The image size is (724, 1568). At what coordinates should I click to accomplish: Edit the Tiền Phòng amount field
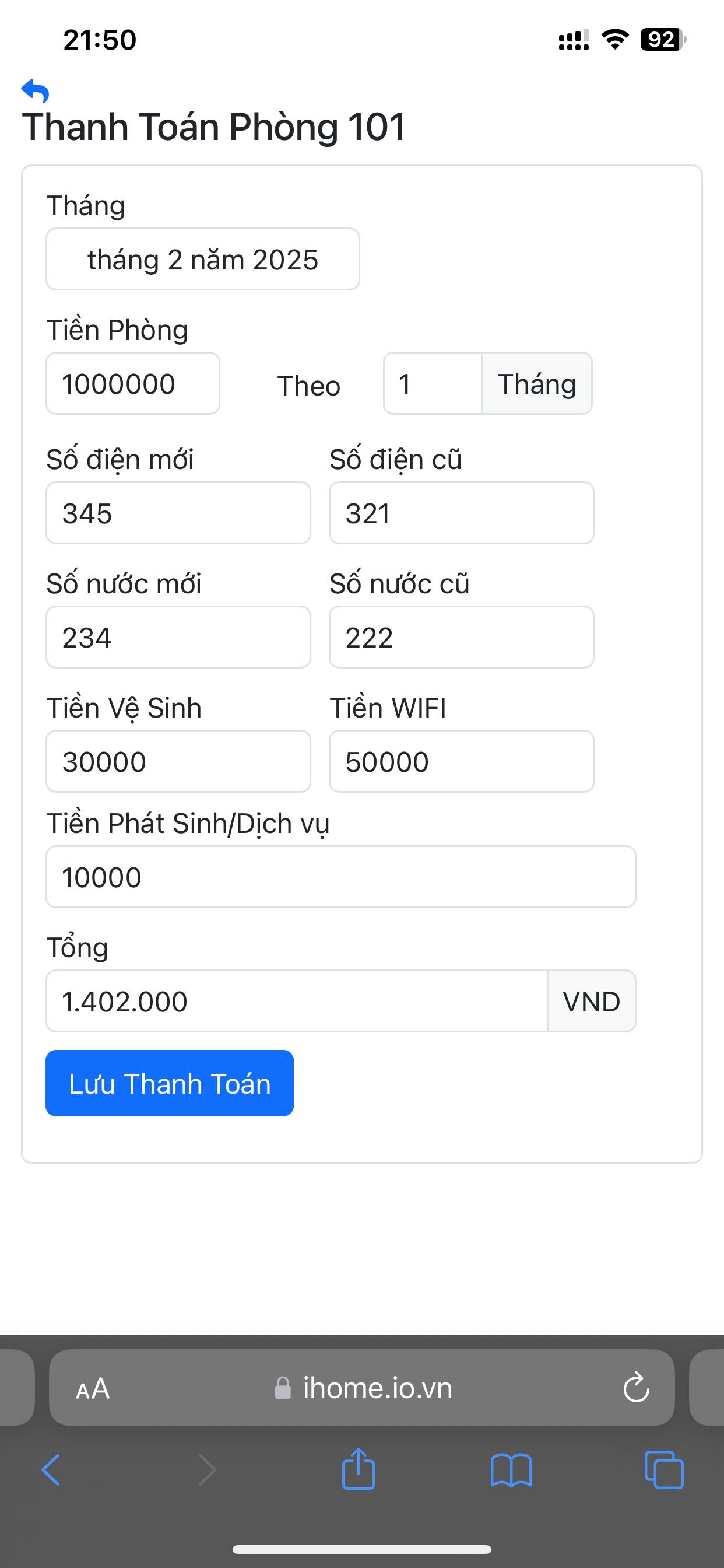tap(133, 383)
